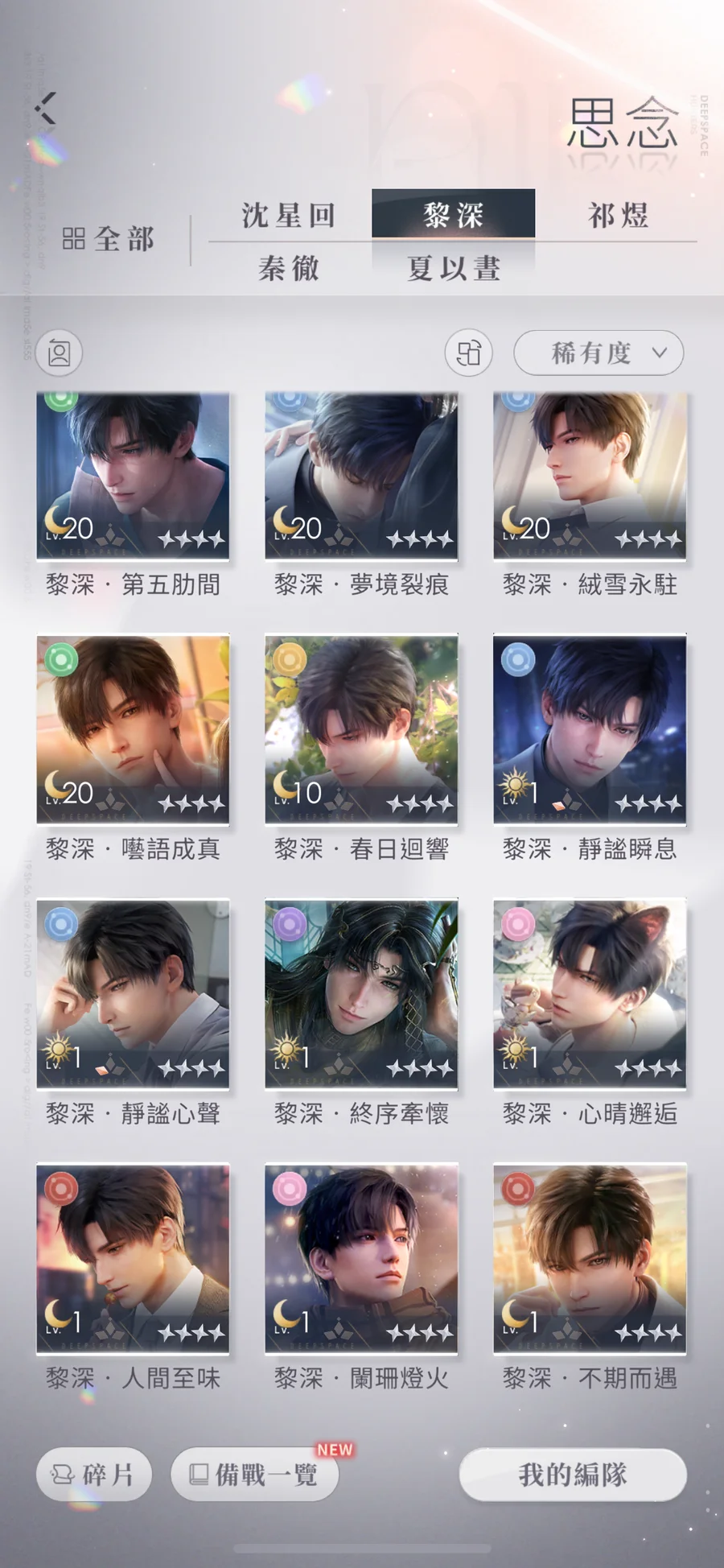Go to 我的編隊 team lineup

(572, 1475)
